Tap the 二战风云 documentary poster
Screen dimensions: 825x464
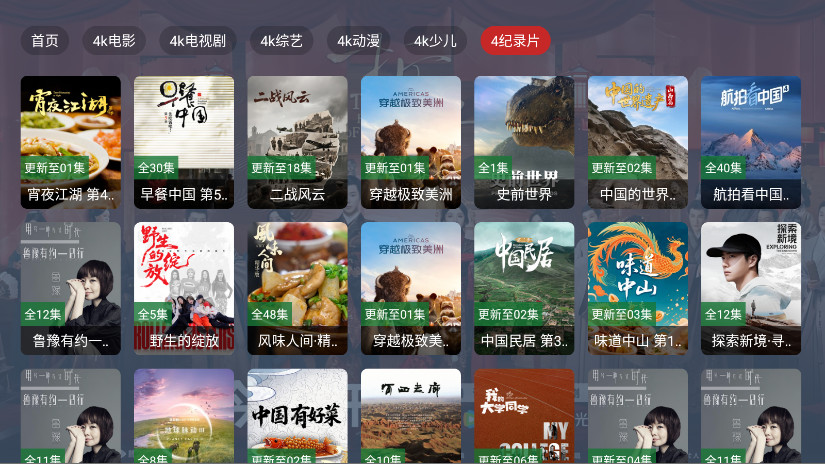point(297,140)
